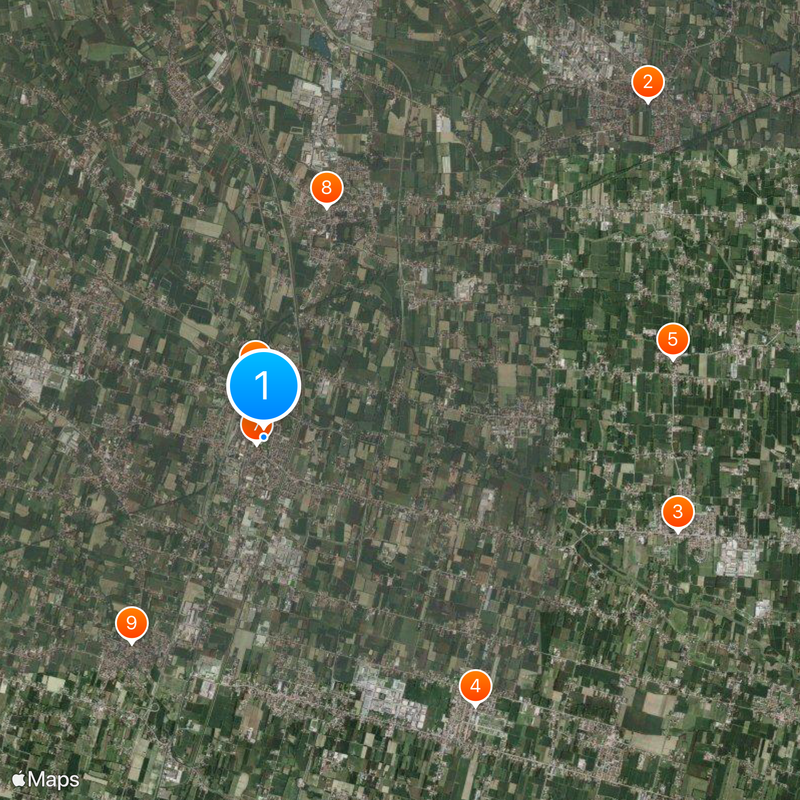Screen dimensions: 800x800
Task: Open map pin number 8
Action: pyautogui.click(x=326, y=188)
